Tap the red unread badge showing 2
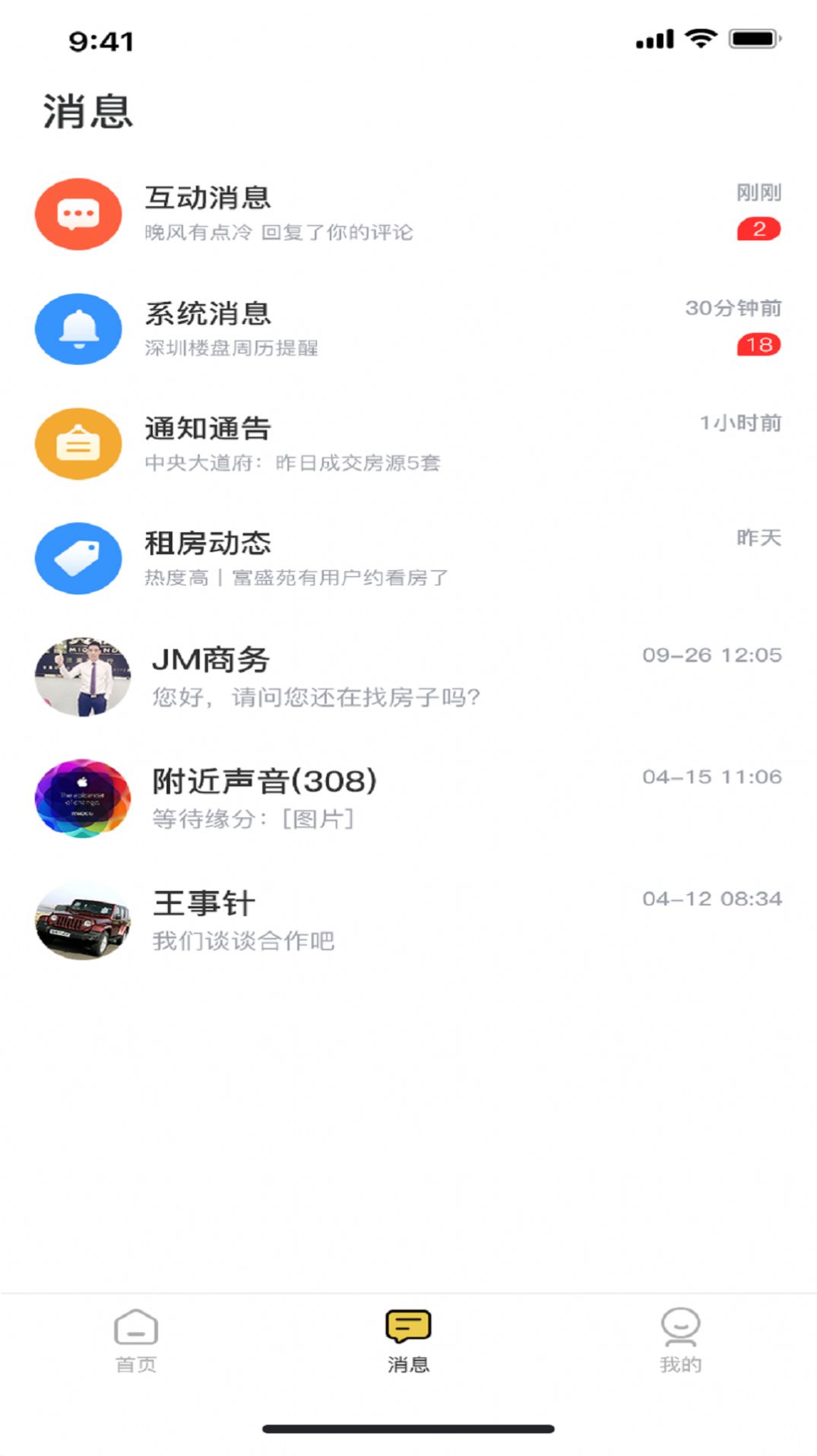Viewport: 817px width, 1456px height. (760, 228)
